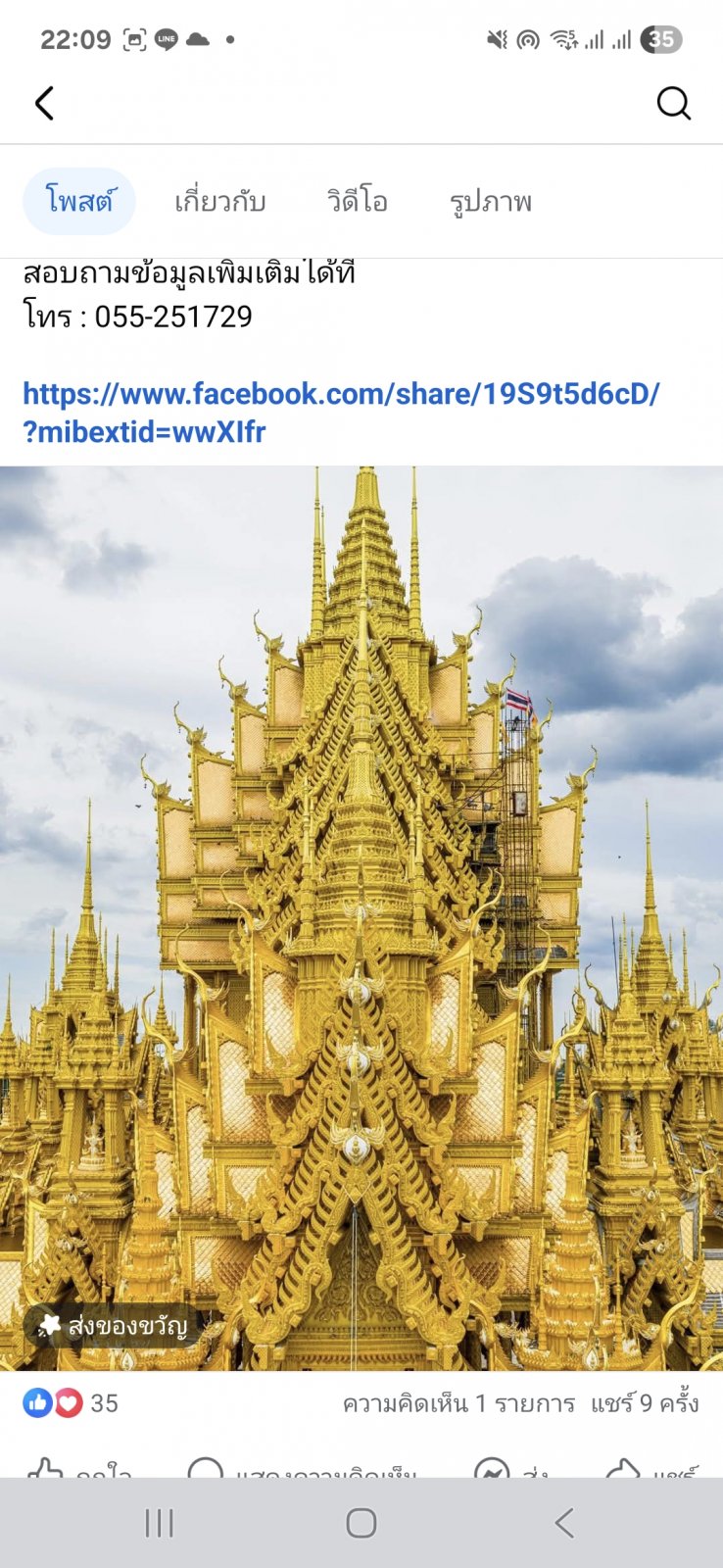This screenshot has width=723, height=1568.
Task: Switch to the เกี่ยวกับ tab
Action: (x=220, y=201)
